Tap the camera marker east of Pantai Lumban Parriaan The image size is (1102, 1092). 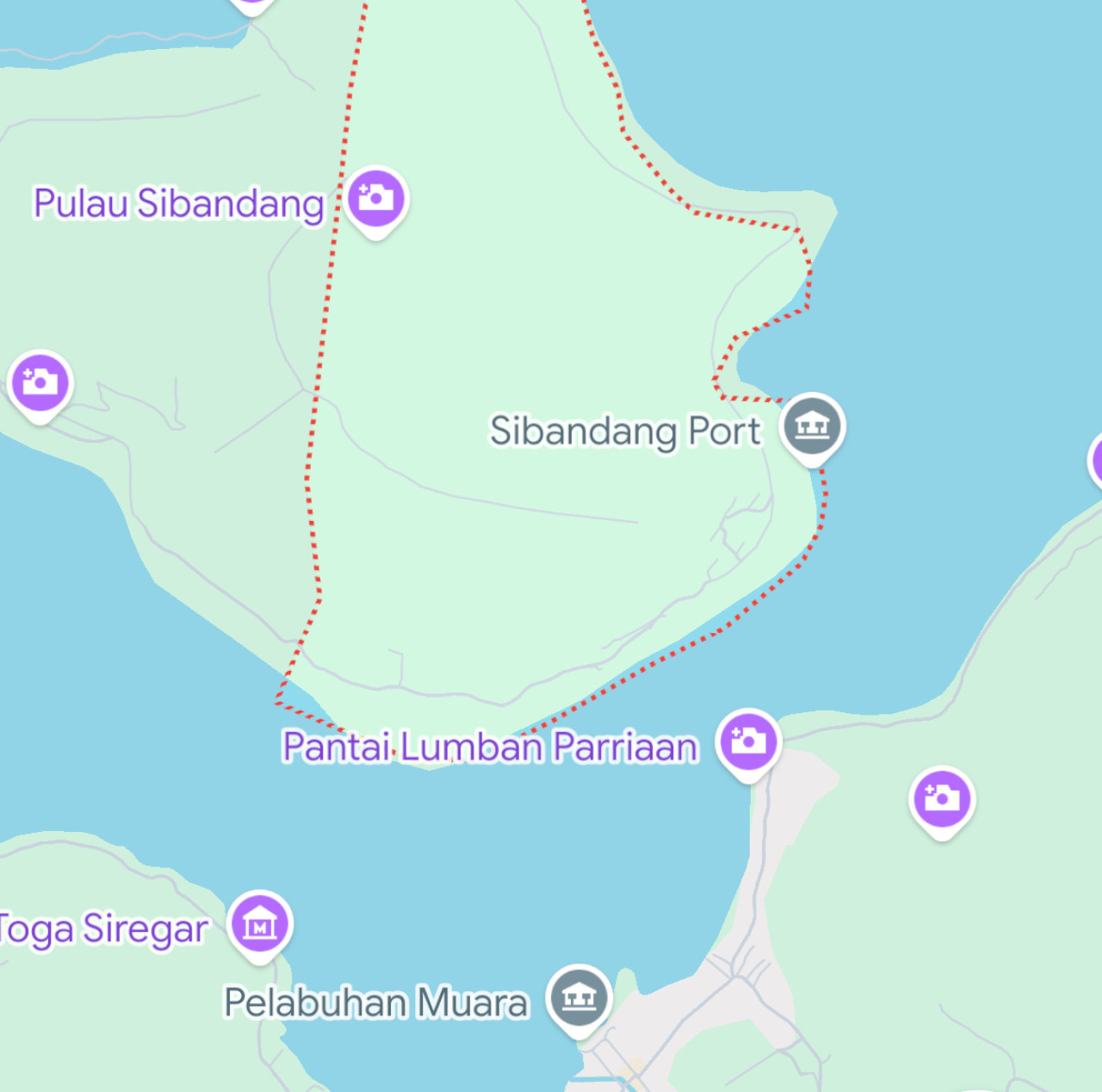click(x=942, y=798)
